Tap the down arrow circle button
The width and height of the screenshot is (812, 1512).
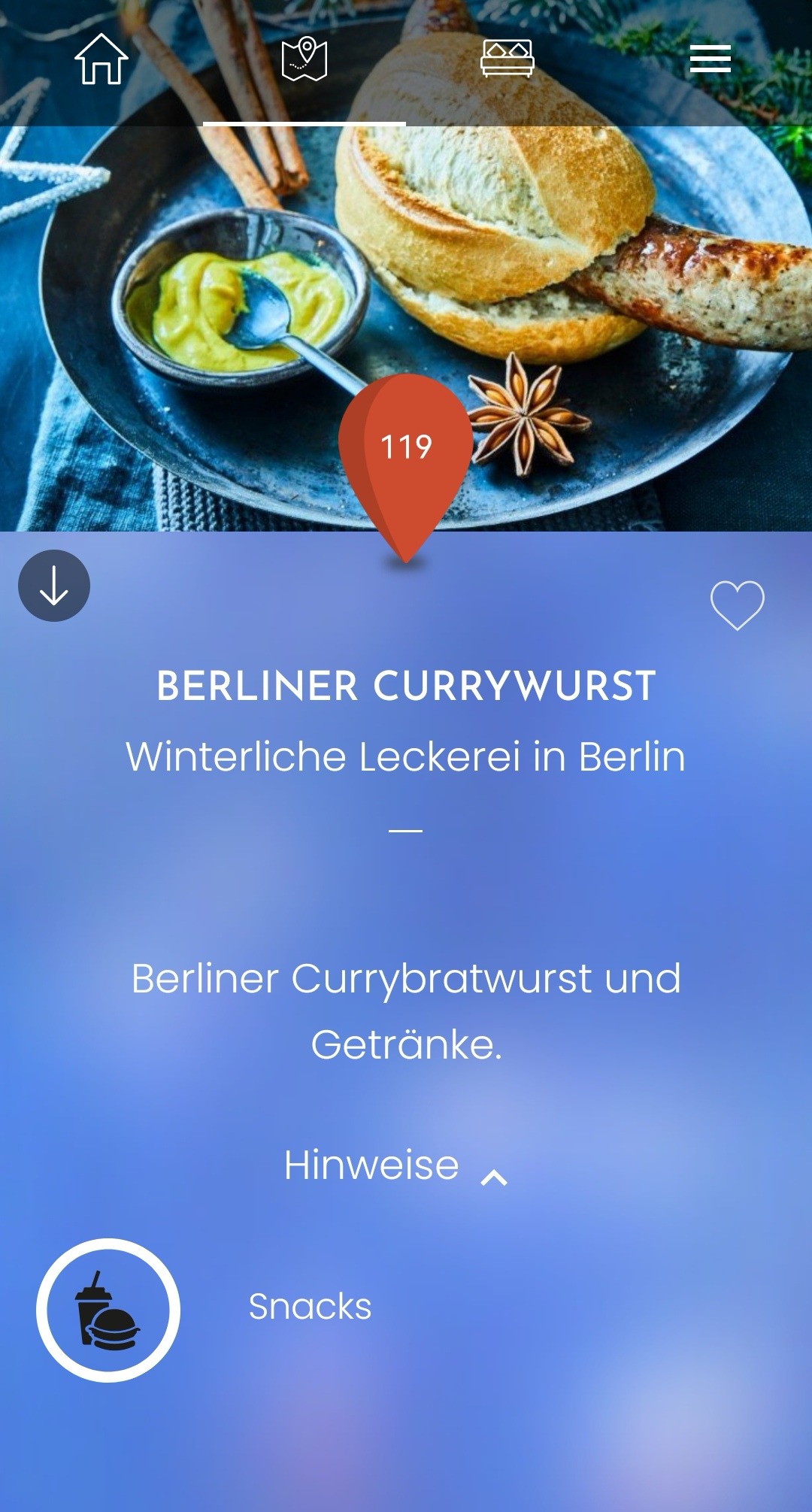coord(54,586)
